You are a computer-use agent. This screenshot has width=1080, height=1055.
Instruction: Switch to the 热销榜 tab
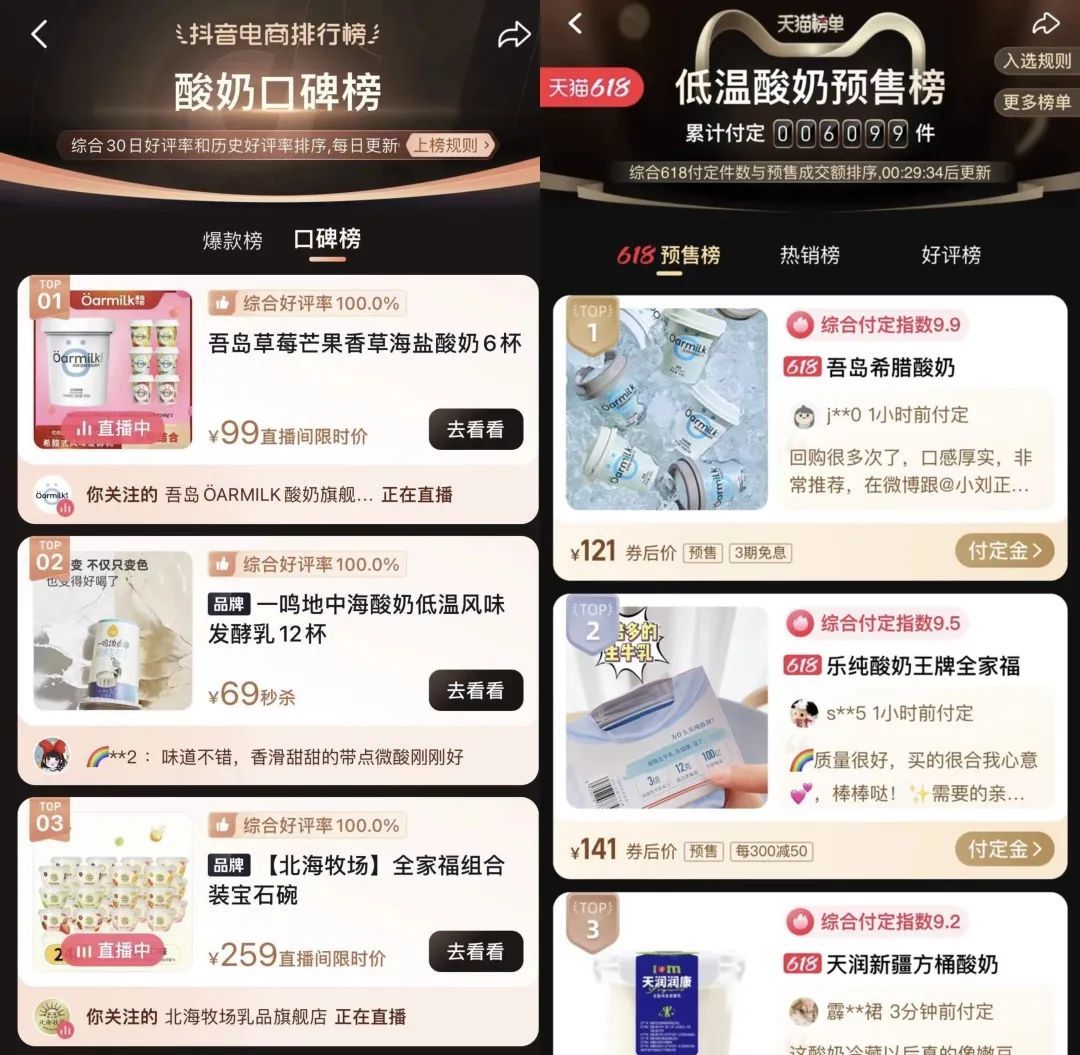809,255
